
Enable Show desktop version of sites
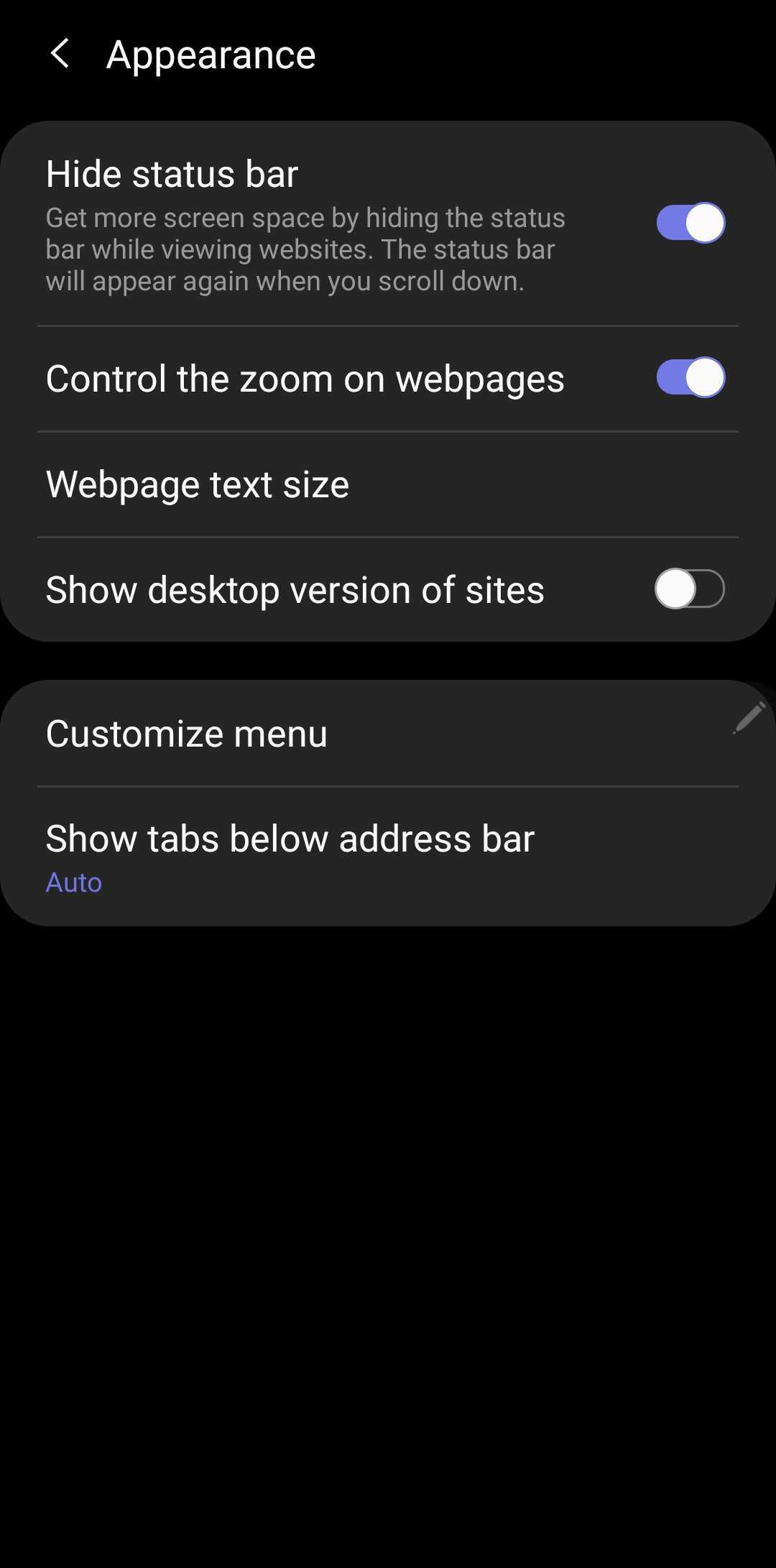pos(690,589)
